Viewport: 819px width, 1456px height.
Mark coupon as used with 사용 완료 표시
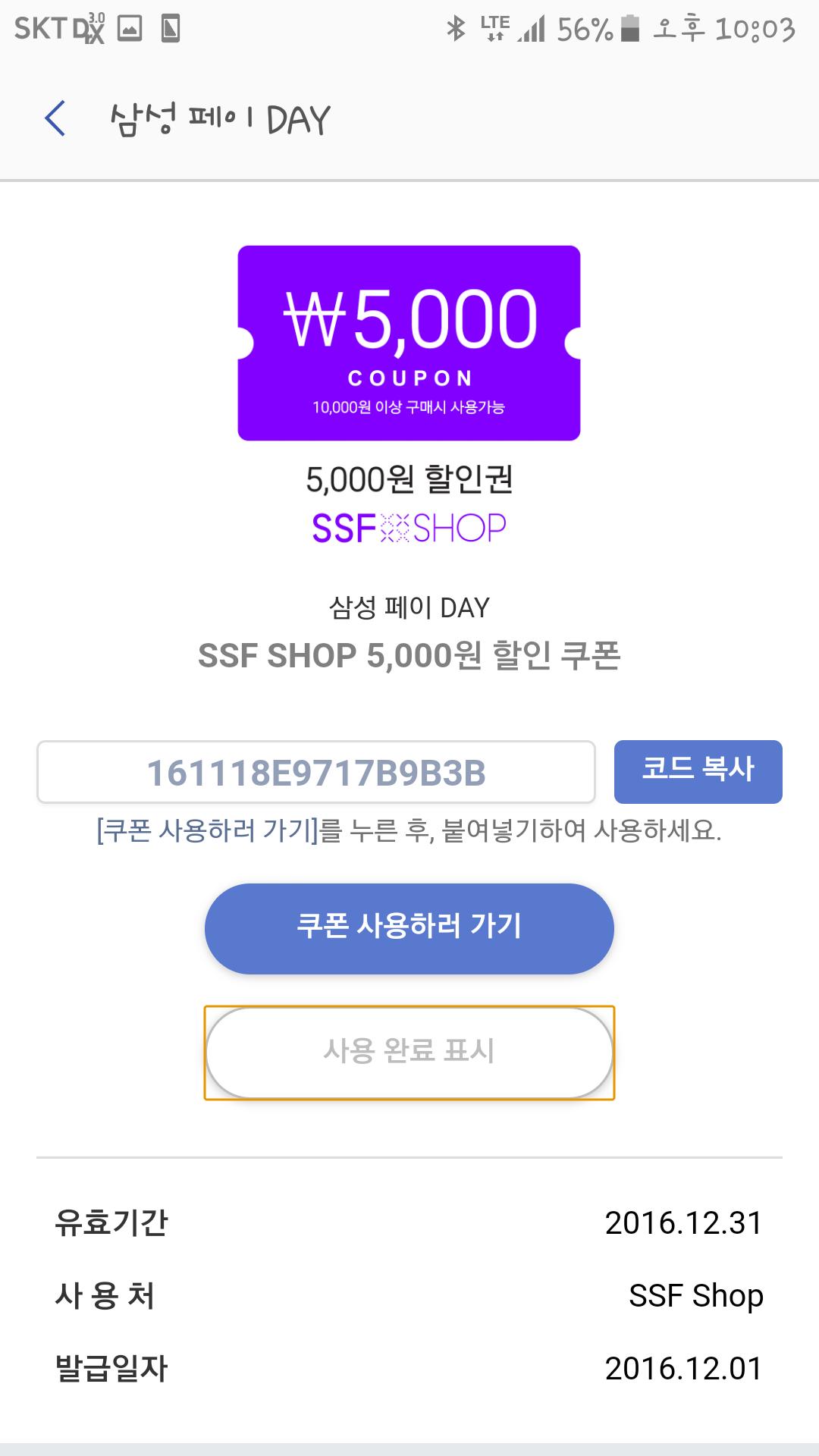[409, 1052]
